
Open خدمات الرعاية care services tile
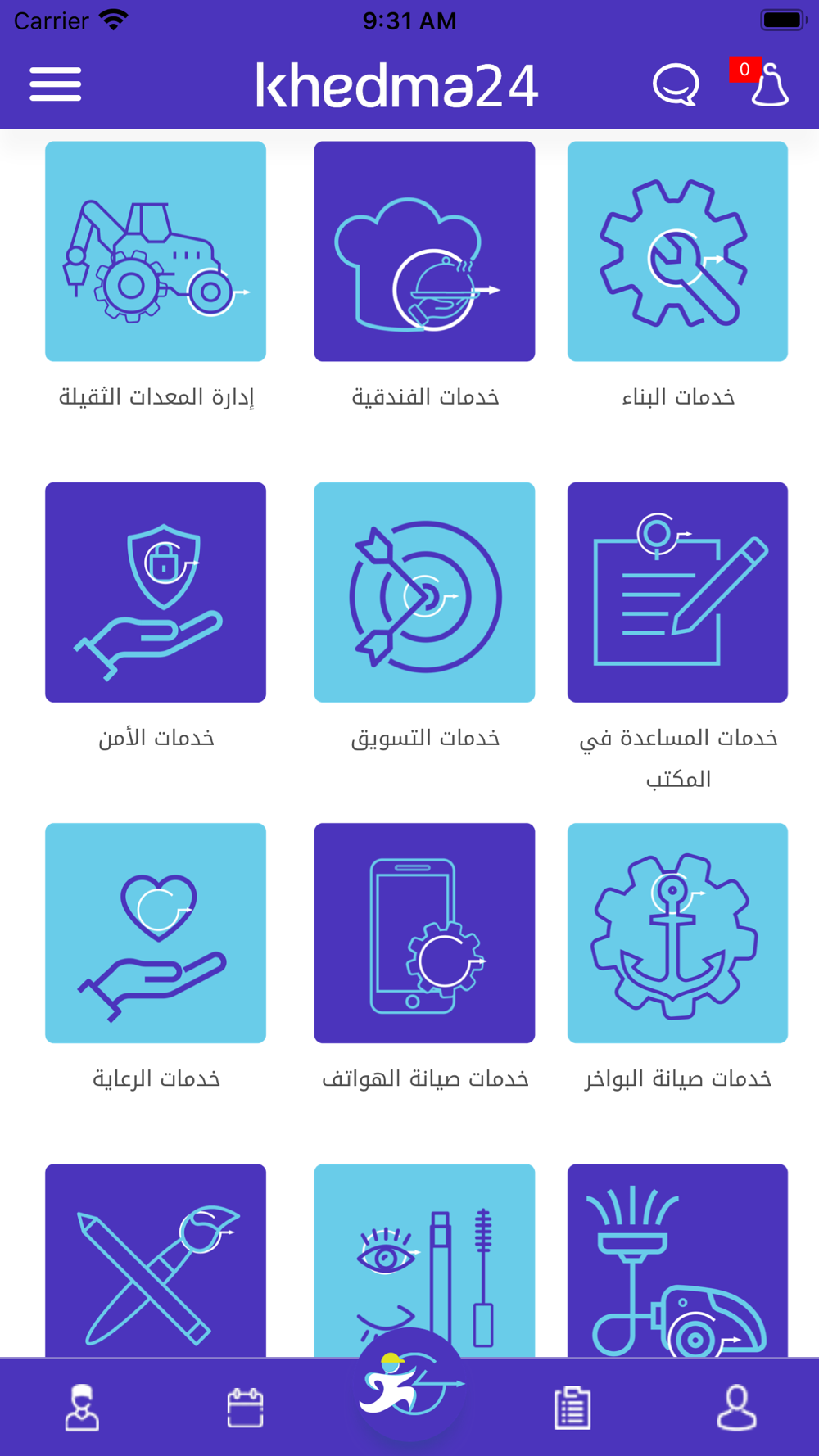[156, 933]
